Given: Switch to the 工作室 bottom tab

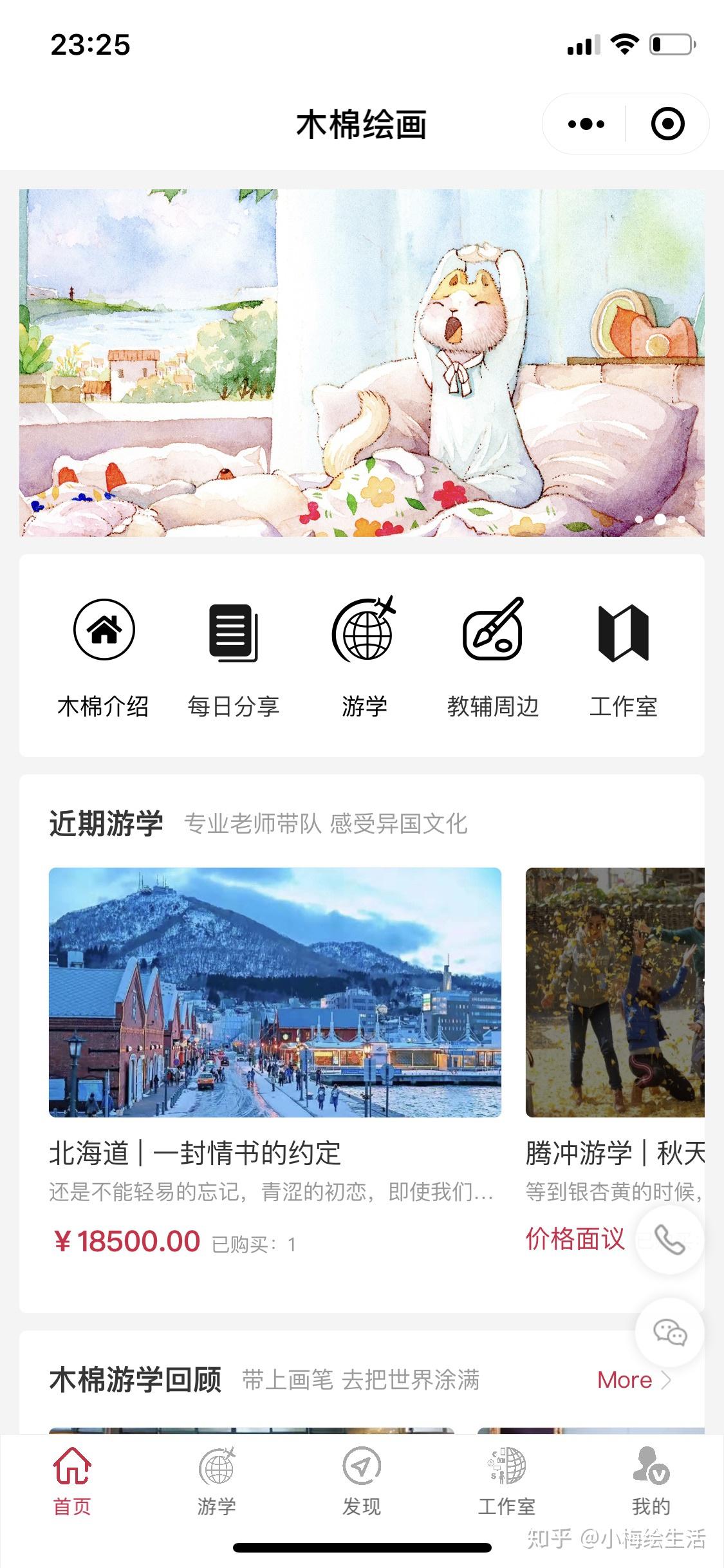Looking at the screenshot, I should [506, 1480].
